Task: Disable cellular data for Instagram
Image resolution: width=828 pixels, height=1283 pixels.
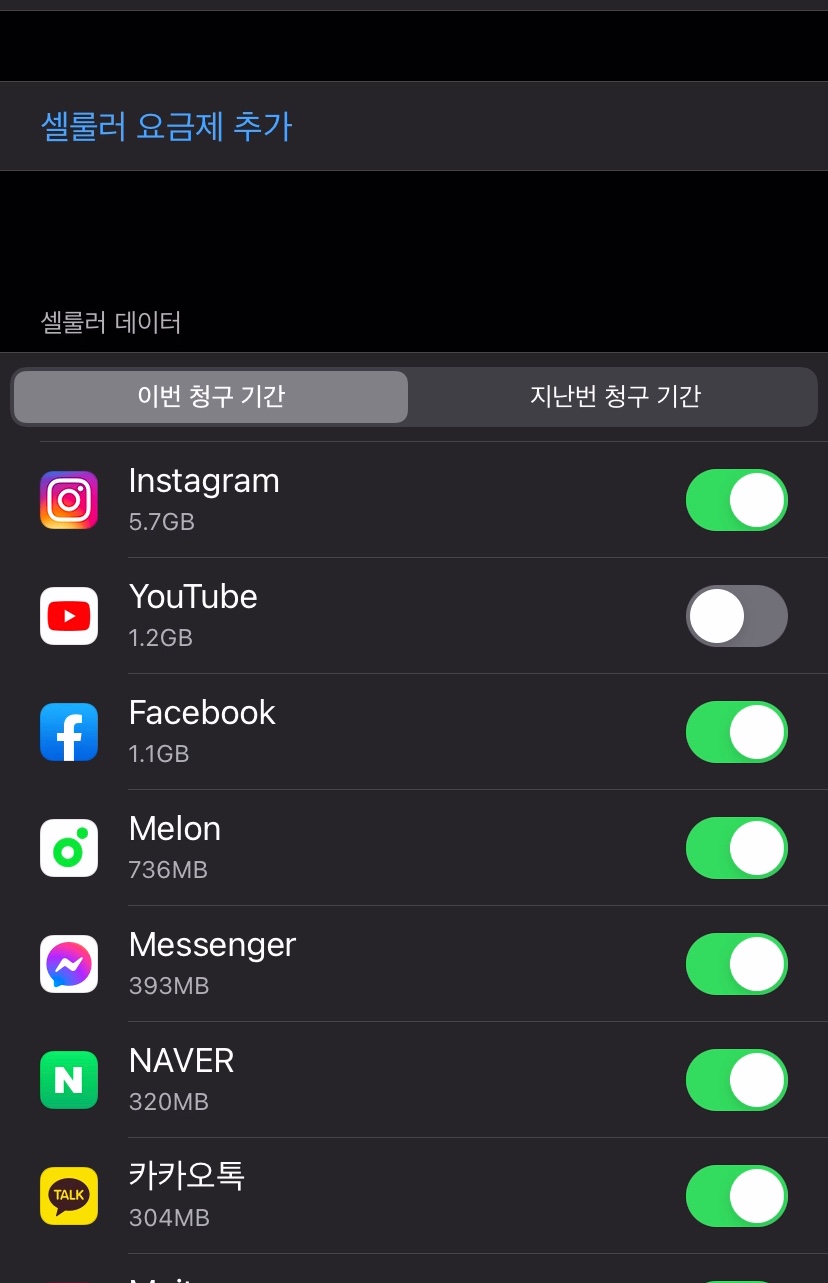Action: pos(736,500)
